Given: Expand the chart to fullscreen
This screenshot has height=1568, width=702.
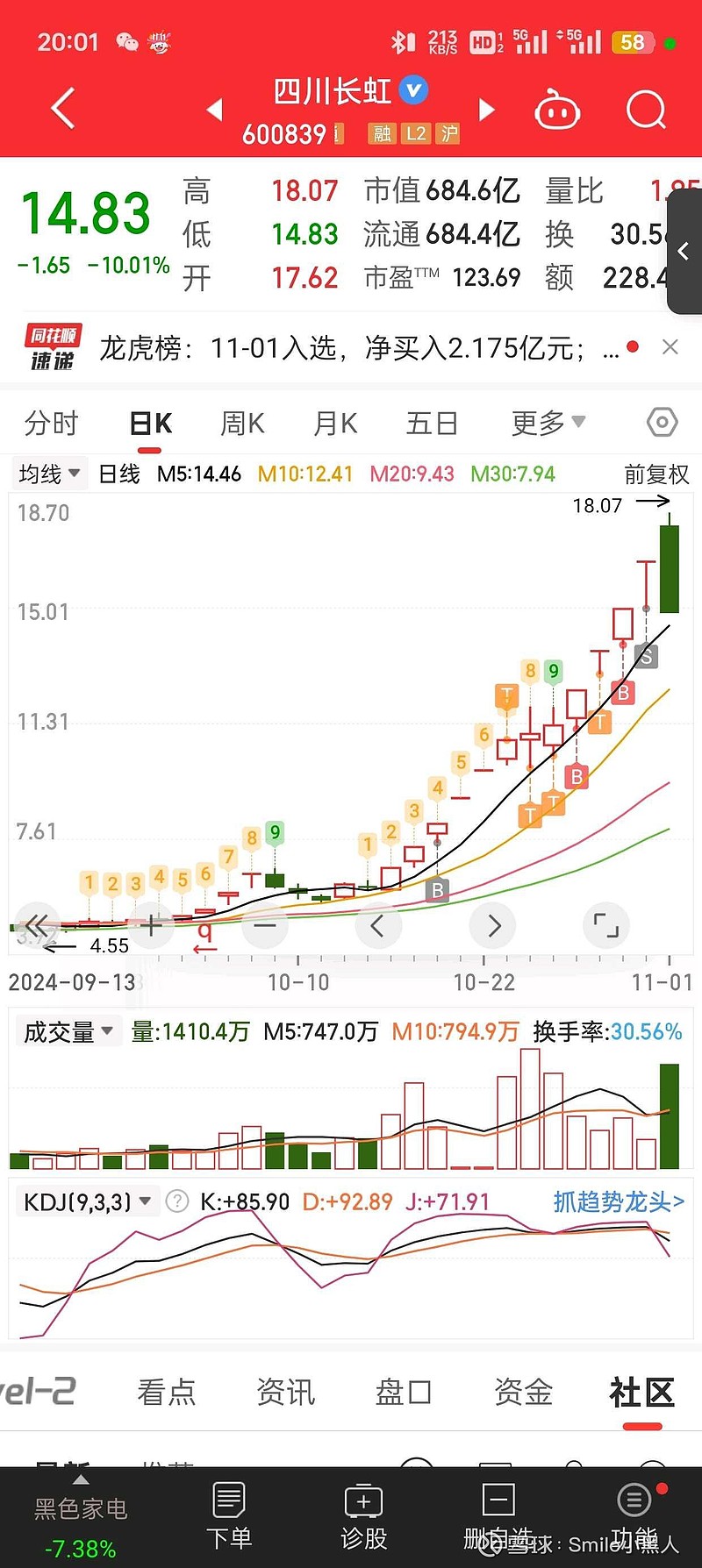Looking at the screenshot, I should tap(606, 925).
